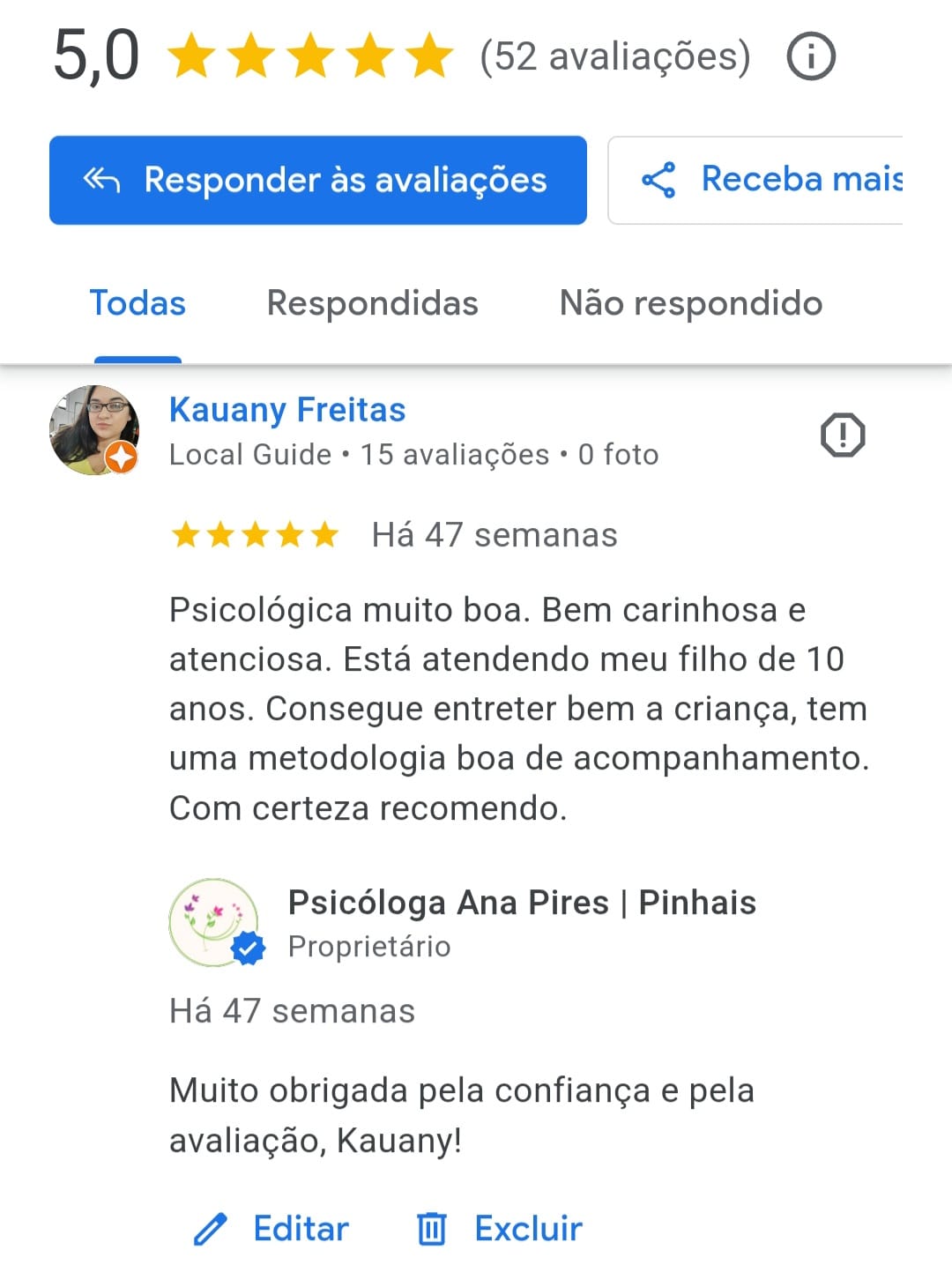
Task: Open the ratings info icon
Action: pos(810,57)
